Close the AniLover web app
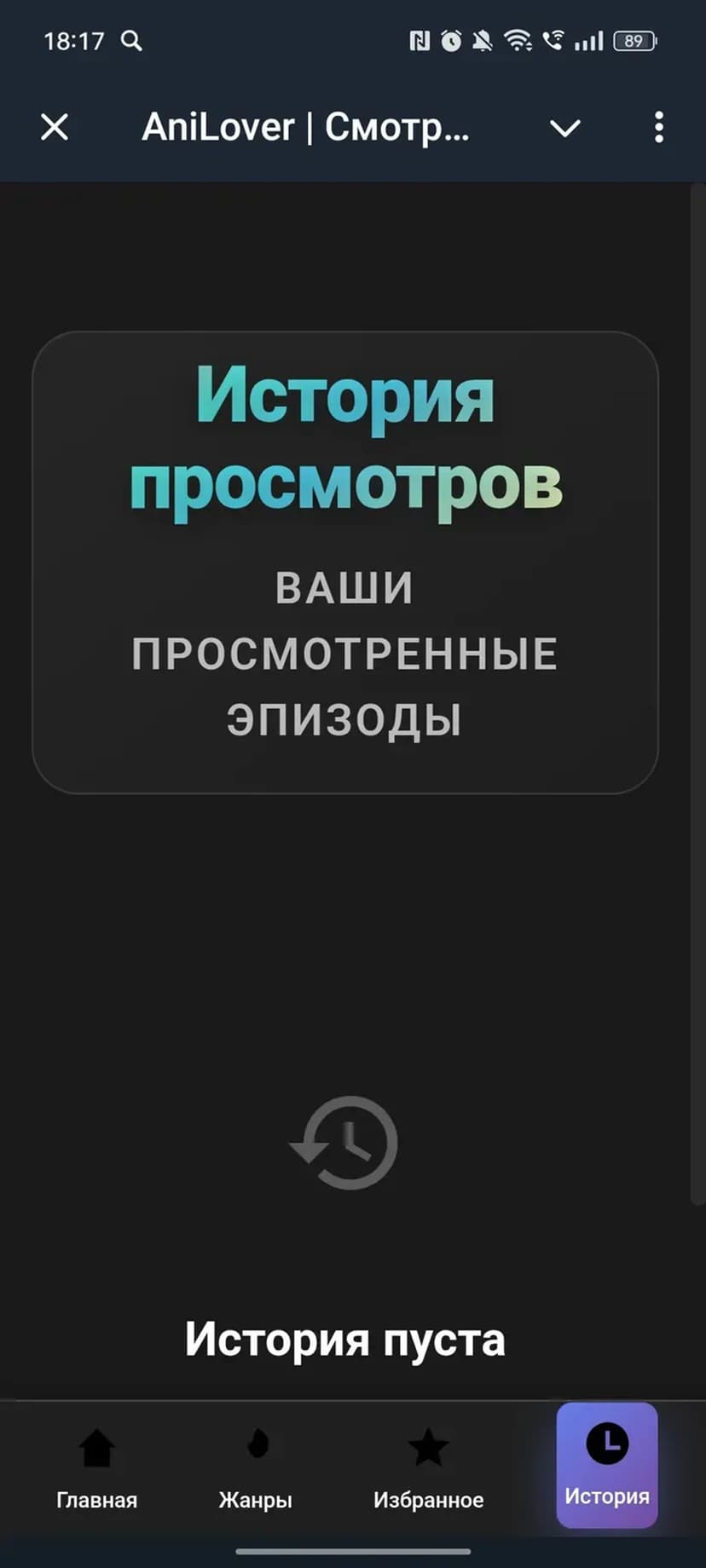The height and width of the screenshot is (1568, 706). click(55, 128)
